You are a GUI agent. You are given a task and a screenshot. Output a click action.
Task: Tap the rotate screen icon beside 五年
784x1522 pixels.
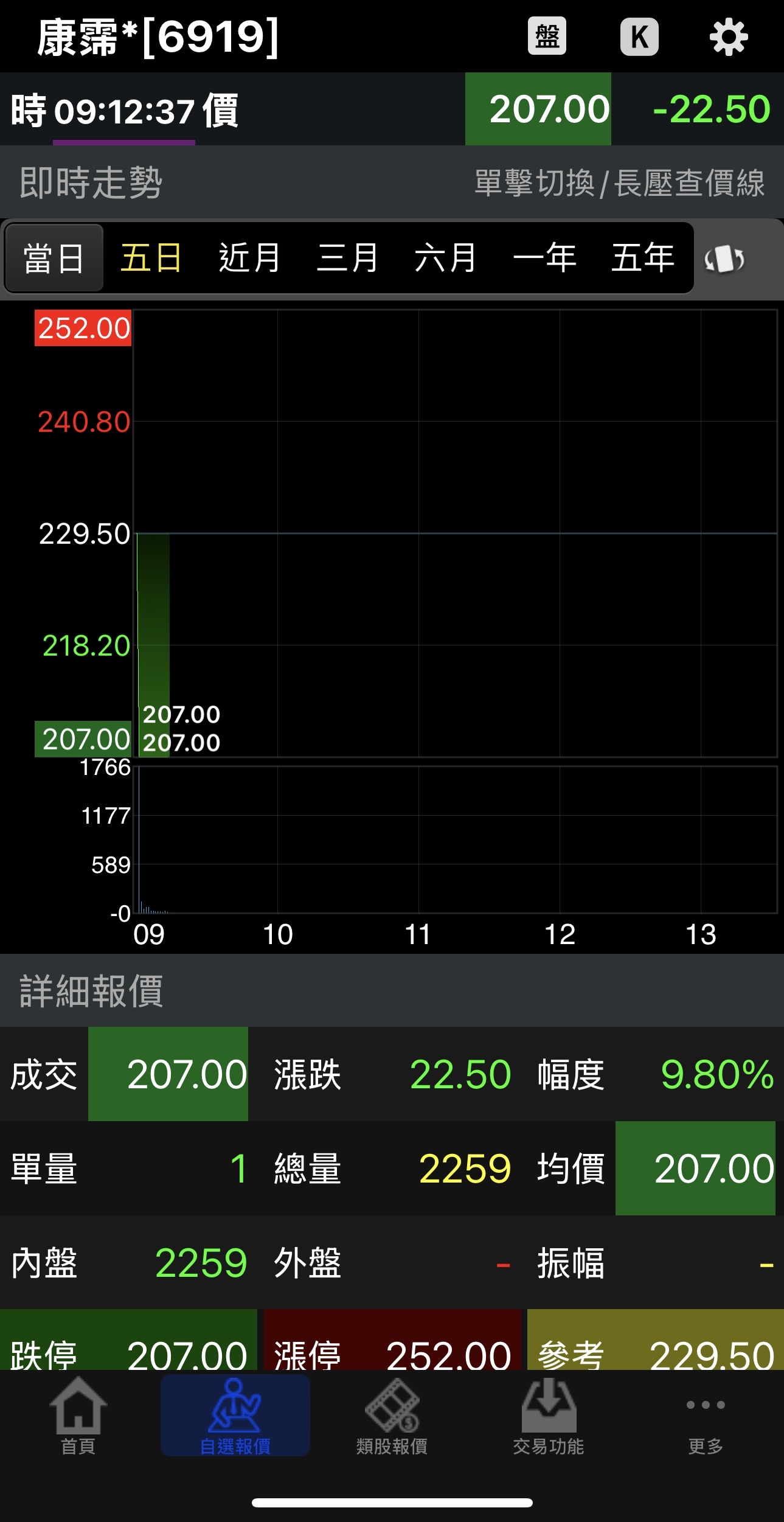click(x=724, y=260)
